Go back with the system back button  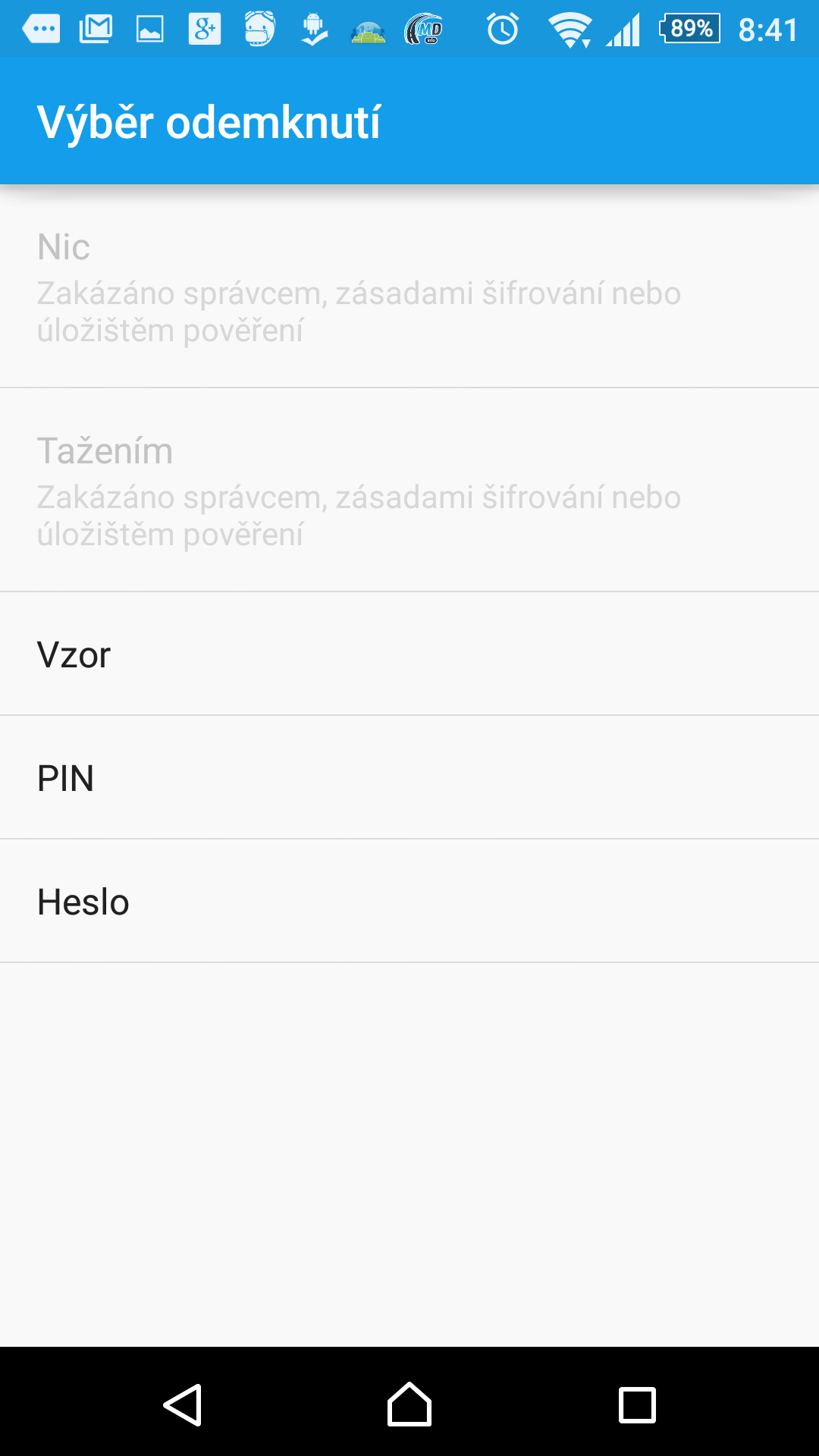[183, 1405]
